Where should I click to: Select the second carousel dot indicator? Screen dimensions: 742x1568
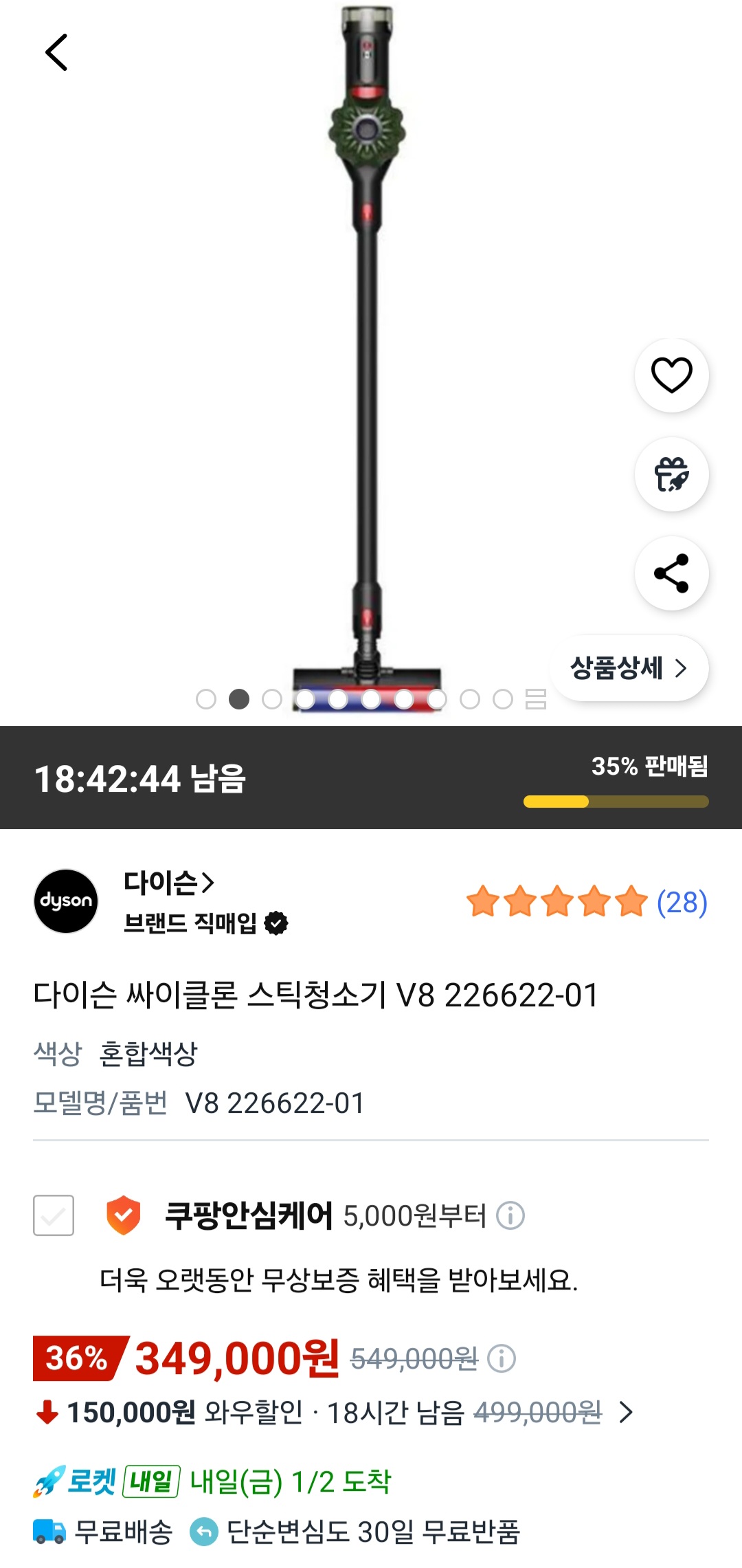coord(238,697)
